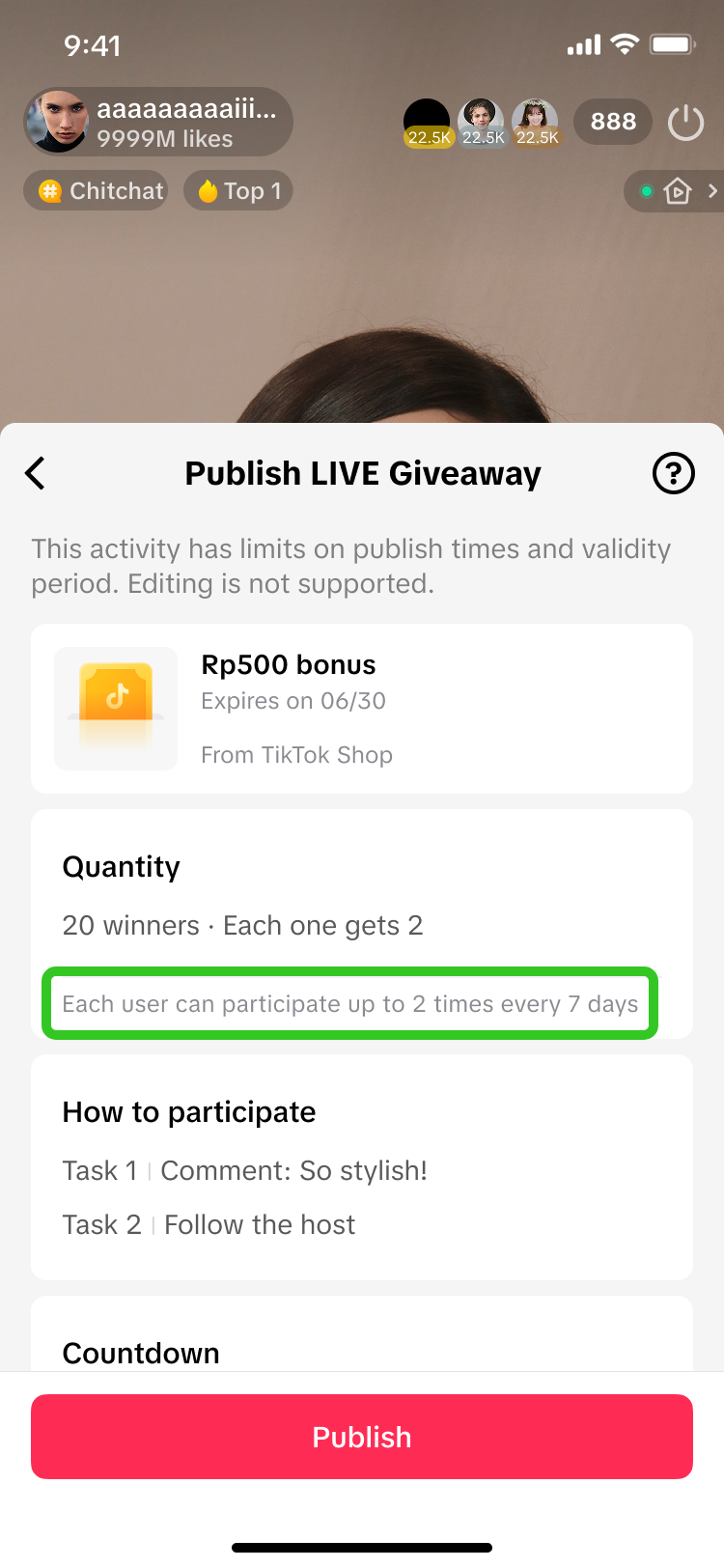Open the Top 1 ranking chip
Viewport: 724px width, 1568px height.
pos(238,191)
